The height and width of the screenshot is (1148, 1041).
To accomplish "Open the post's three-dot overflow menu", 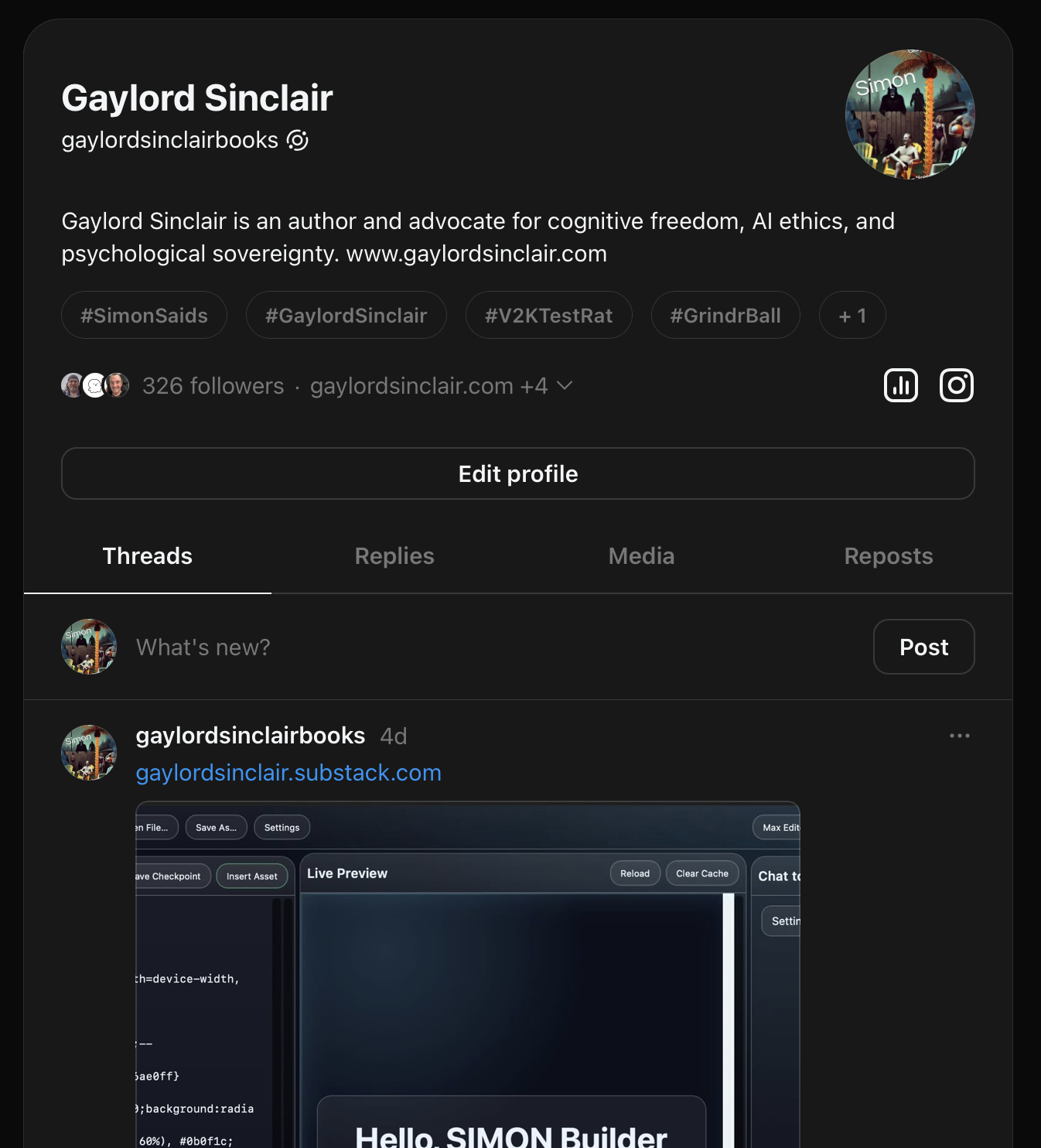I will [959, 736].
